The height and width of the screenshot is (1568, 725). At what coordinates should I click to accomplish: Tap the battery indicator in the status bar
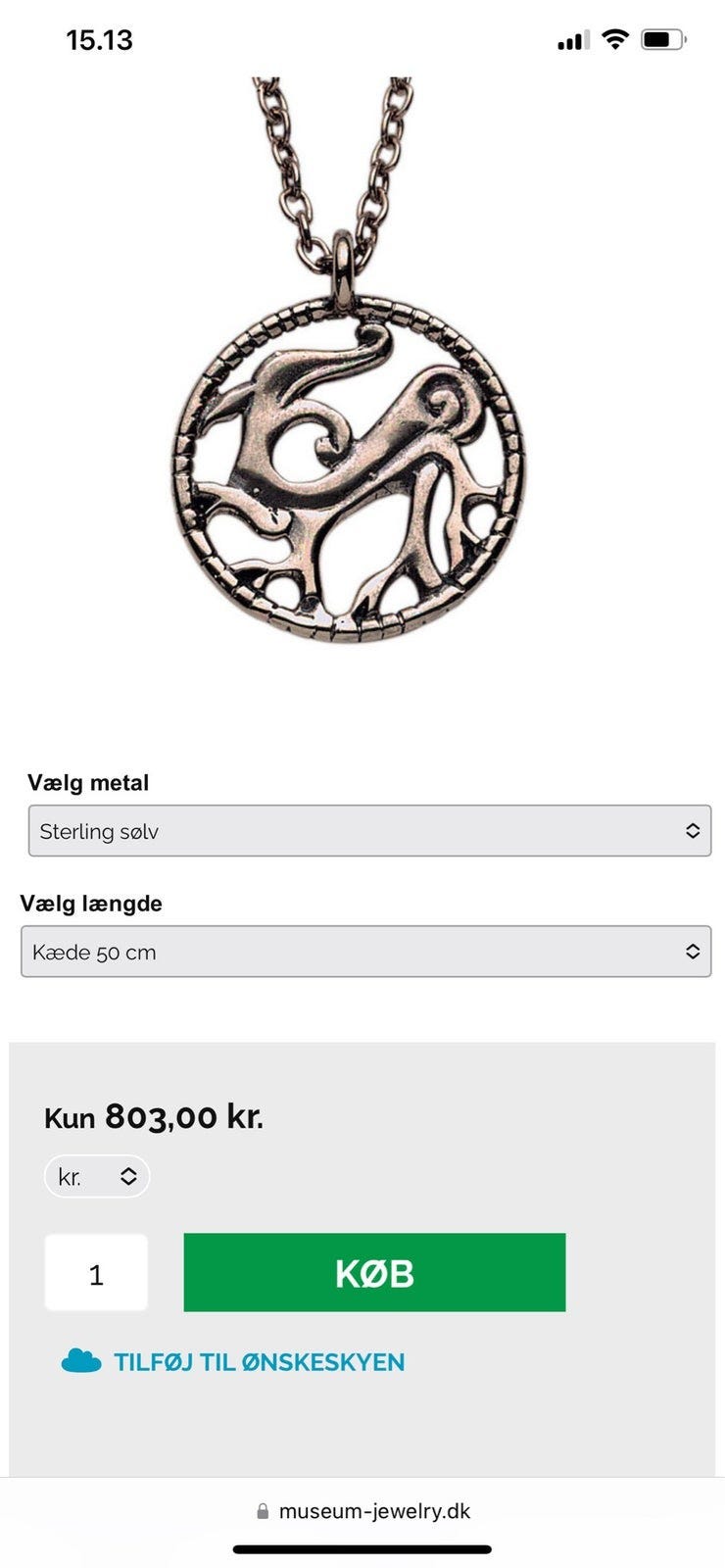659,39
